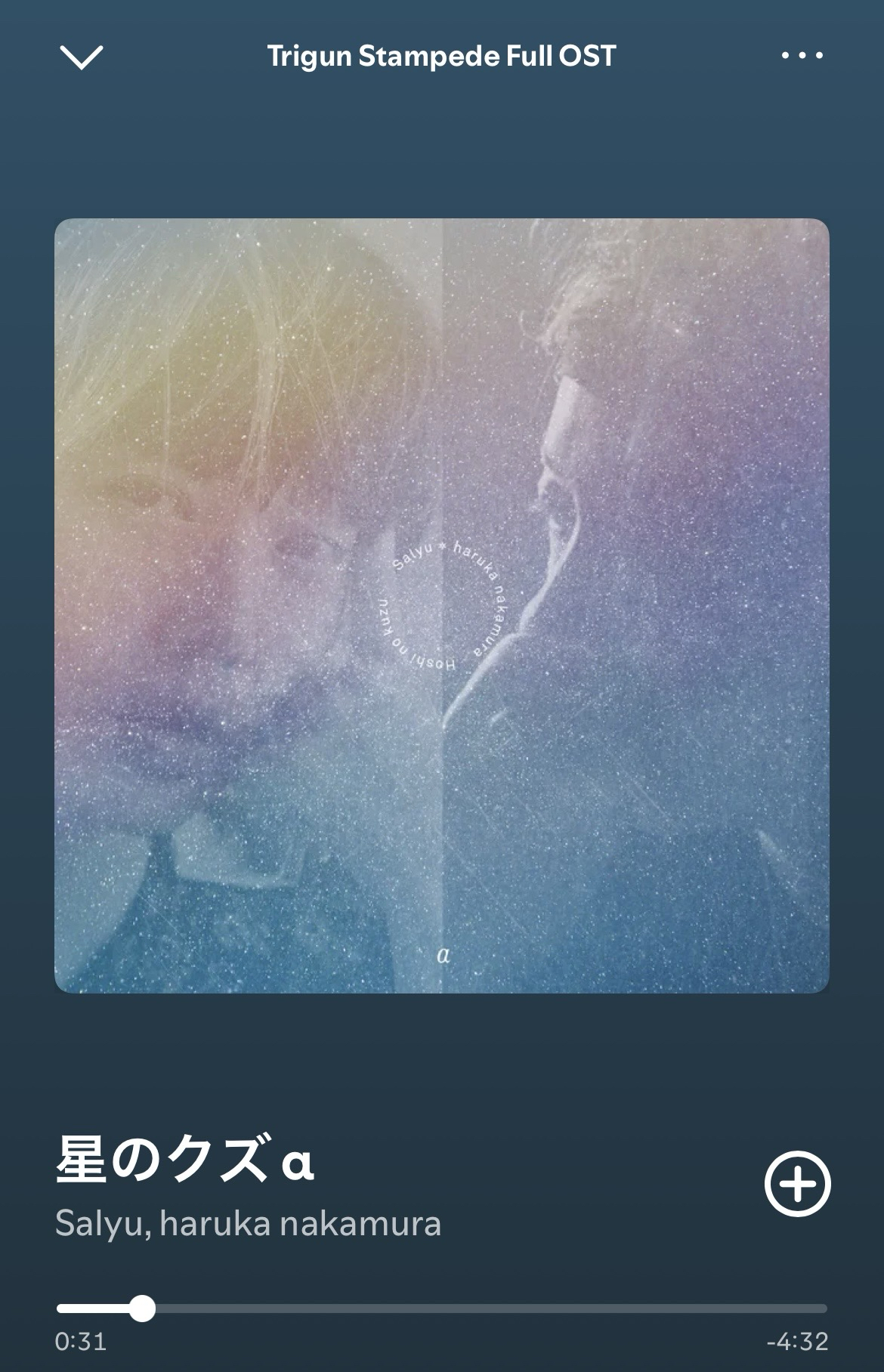884x1372 pixels.
Task: Open artists Salyu, haruka nakamura
Action: 248,1224
